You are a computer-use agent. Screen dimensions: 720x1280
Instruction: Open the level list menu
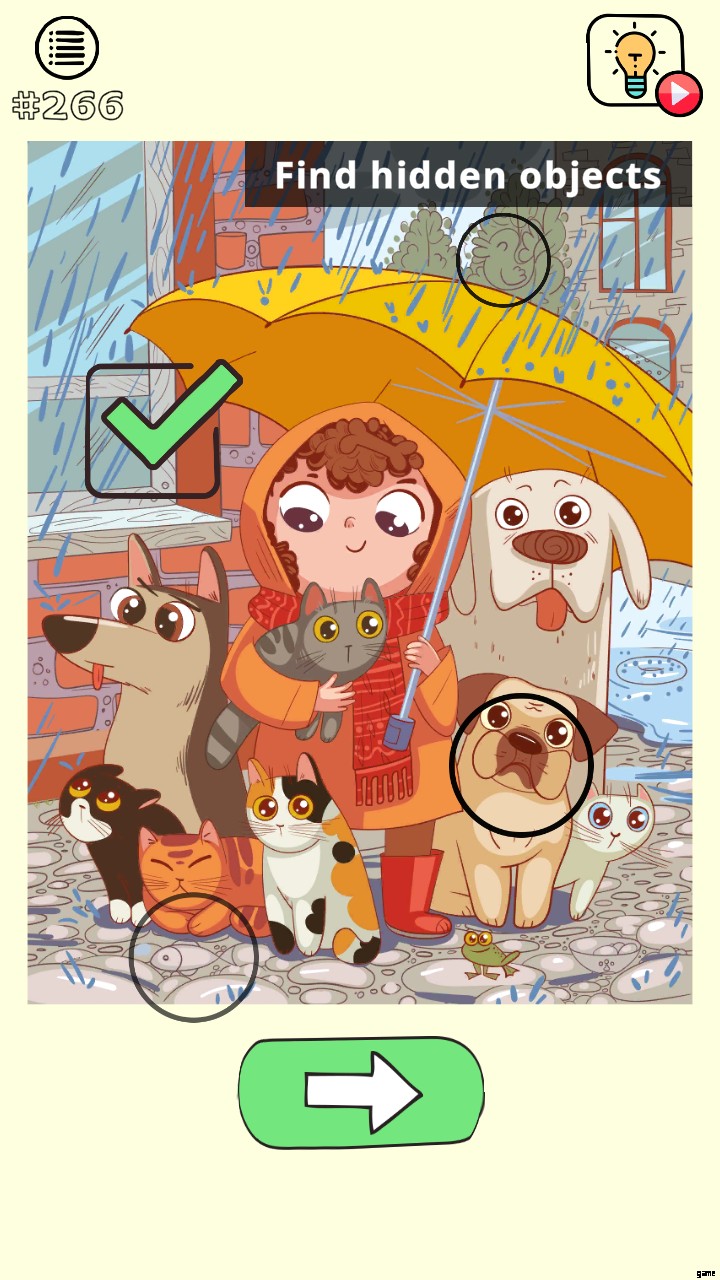[67, 47]
